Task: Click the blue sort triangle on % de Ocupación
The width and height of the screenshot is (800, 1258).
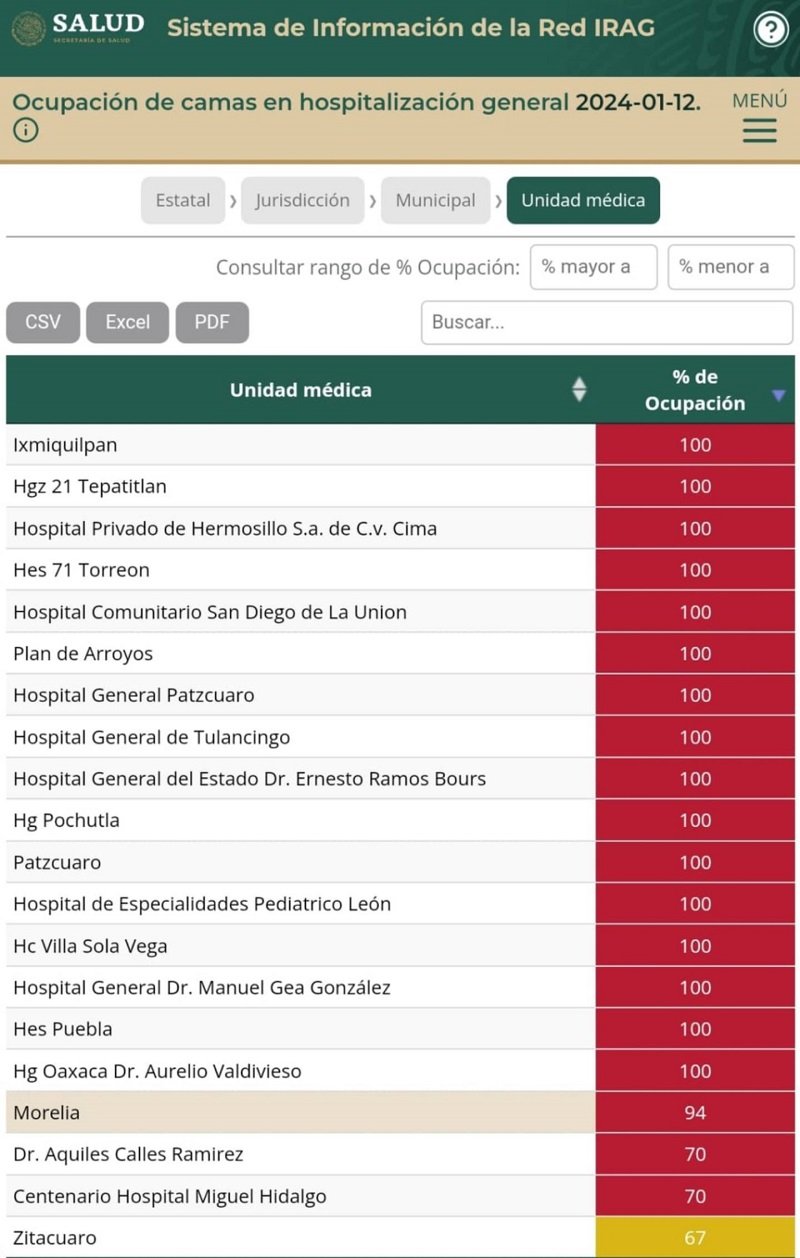Action: click(779, 393)
